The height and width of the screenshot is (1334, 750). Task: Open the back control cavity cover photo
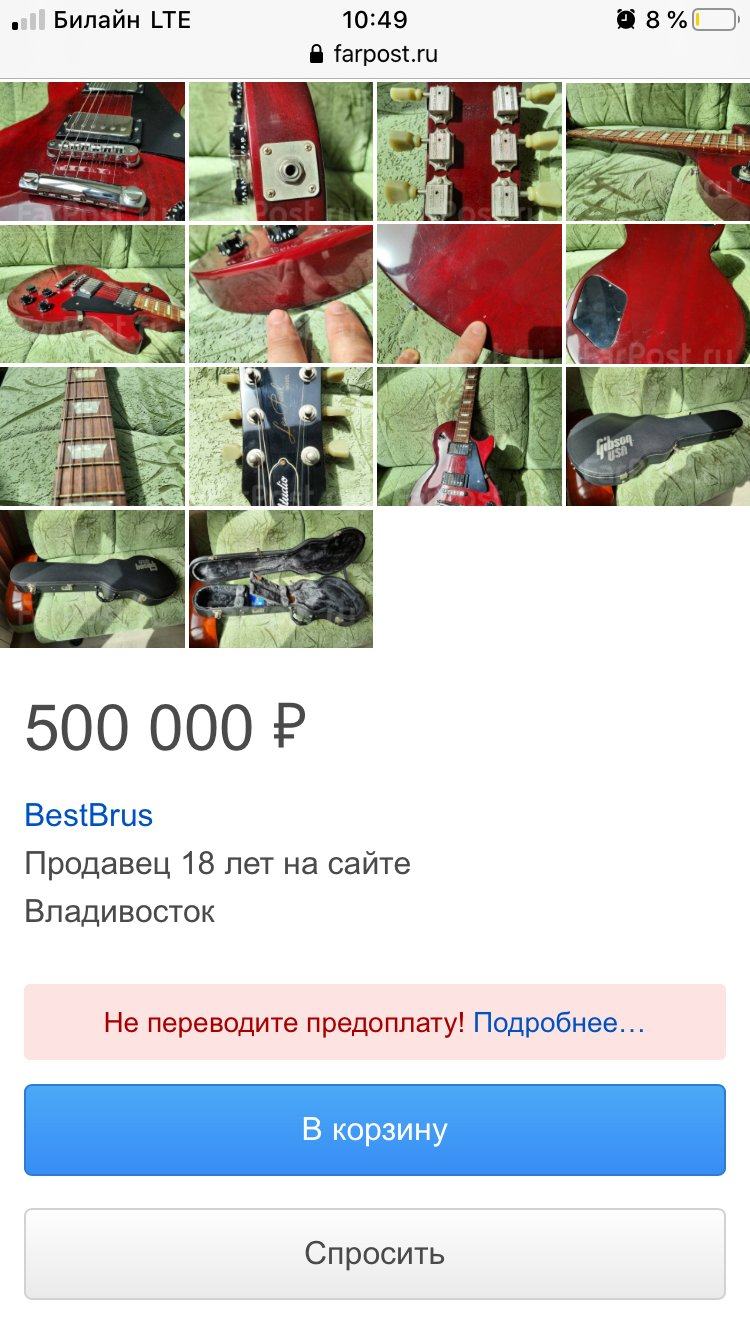coord(656,294)
